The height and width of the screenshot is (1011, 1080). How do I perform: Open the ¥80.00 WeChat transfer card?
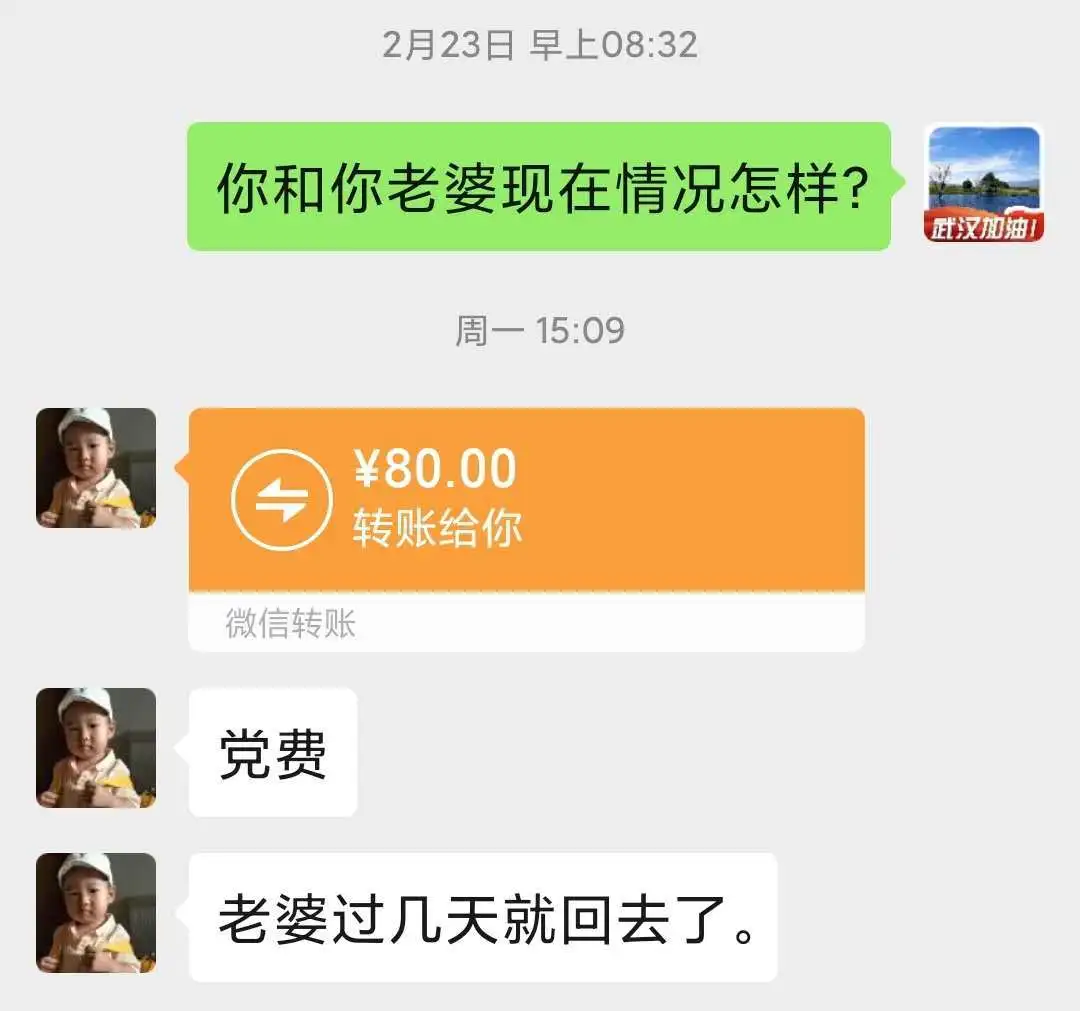[526, 500]
